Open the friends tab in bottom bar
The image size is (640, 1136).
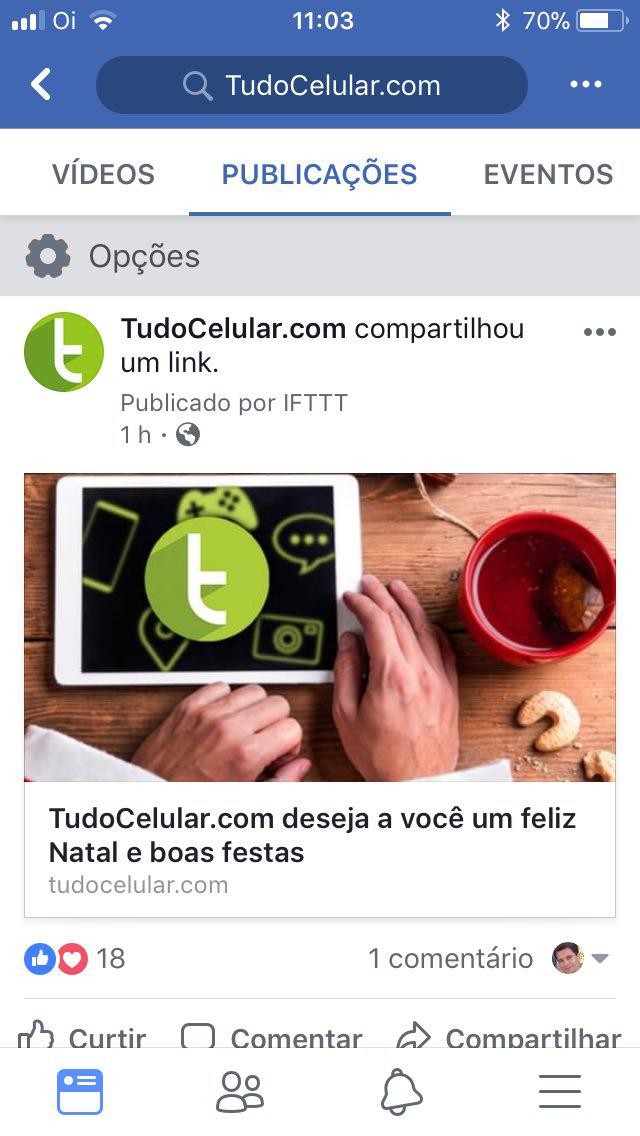click(x=240, y=1092)
